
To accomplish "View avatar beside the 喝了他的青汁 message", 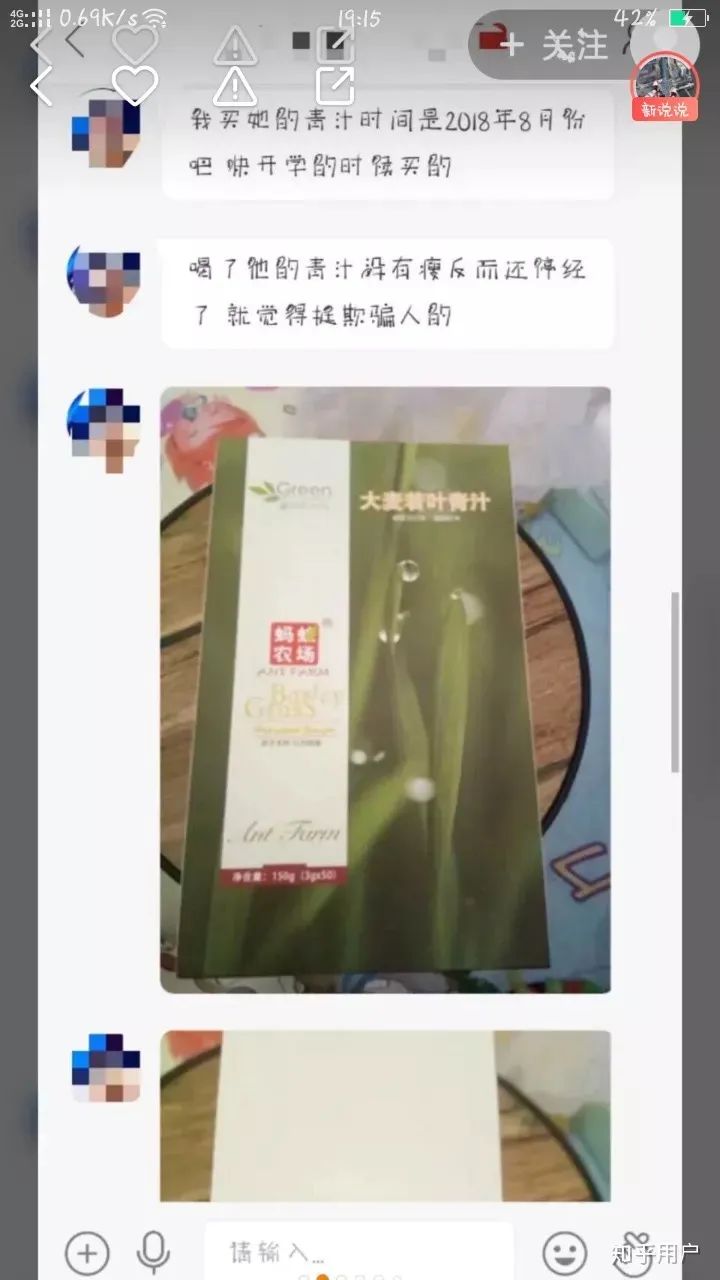I will click(104, 279).
